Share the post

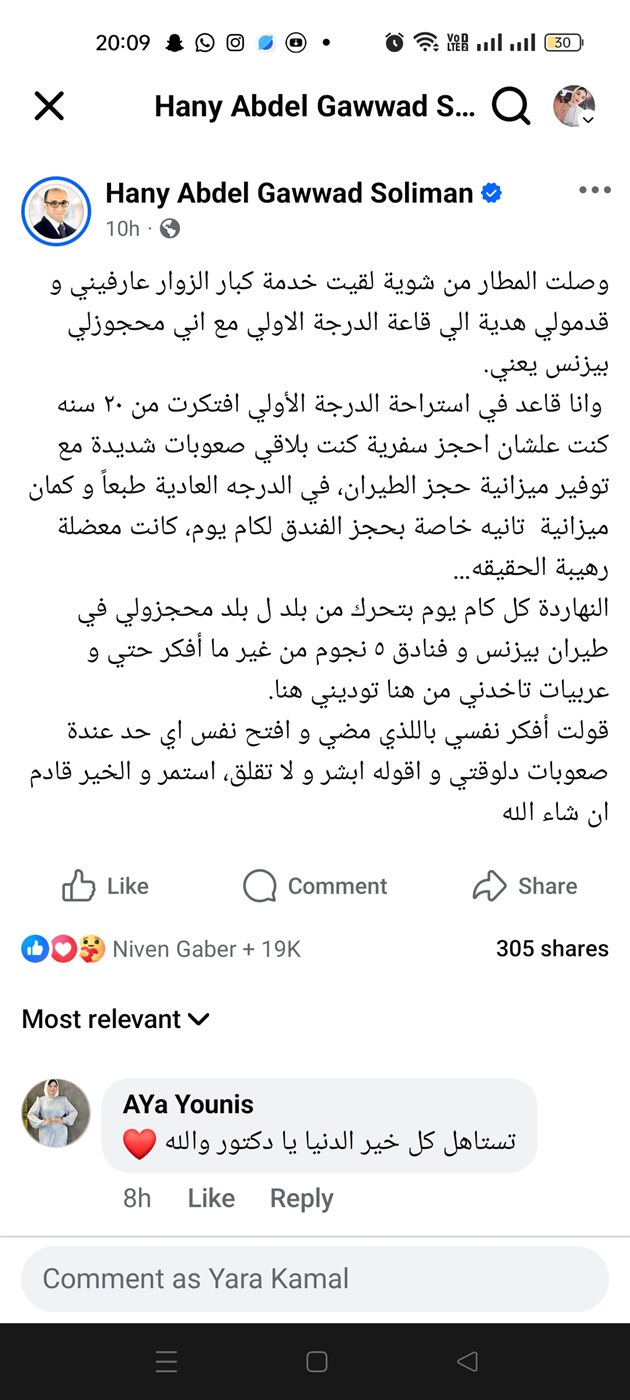(525, 886)
